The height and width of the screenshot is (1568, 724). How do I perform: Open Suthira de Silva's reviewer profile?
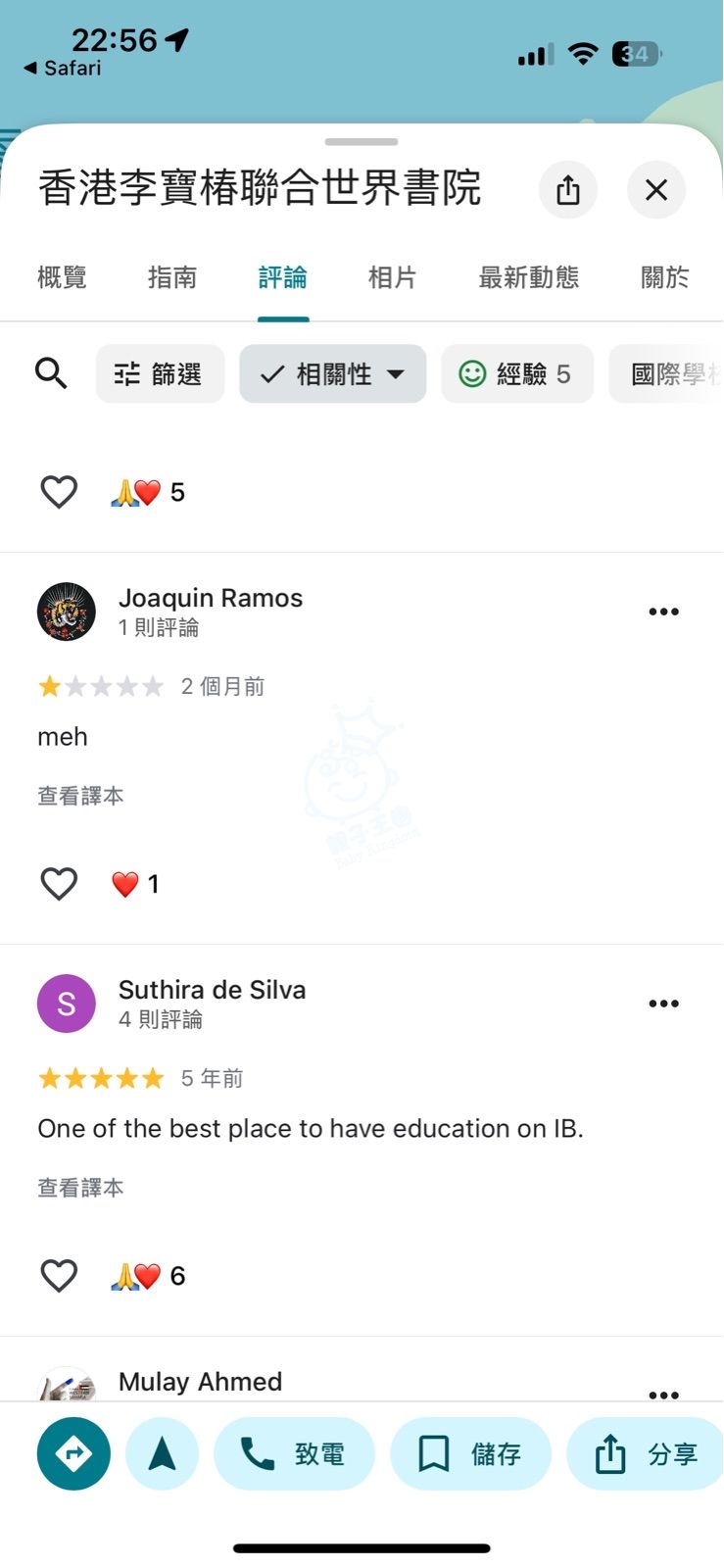[x=67, y=1004]
